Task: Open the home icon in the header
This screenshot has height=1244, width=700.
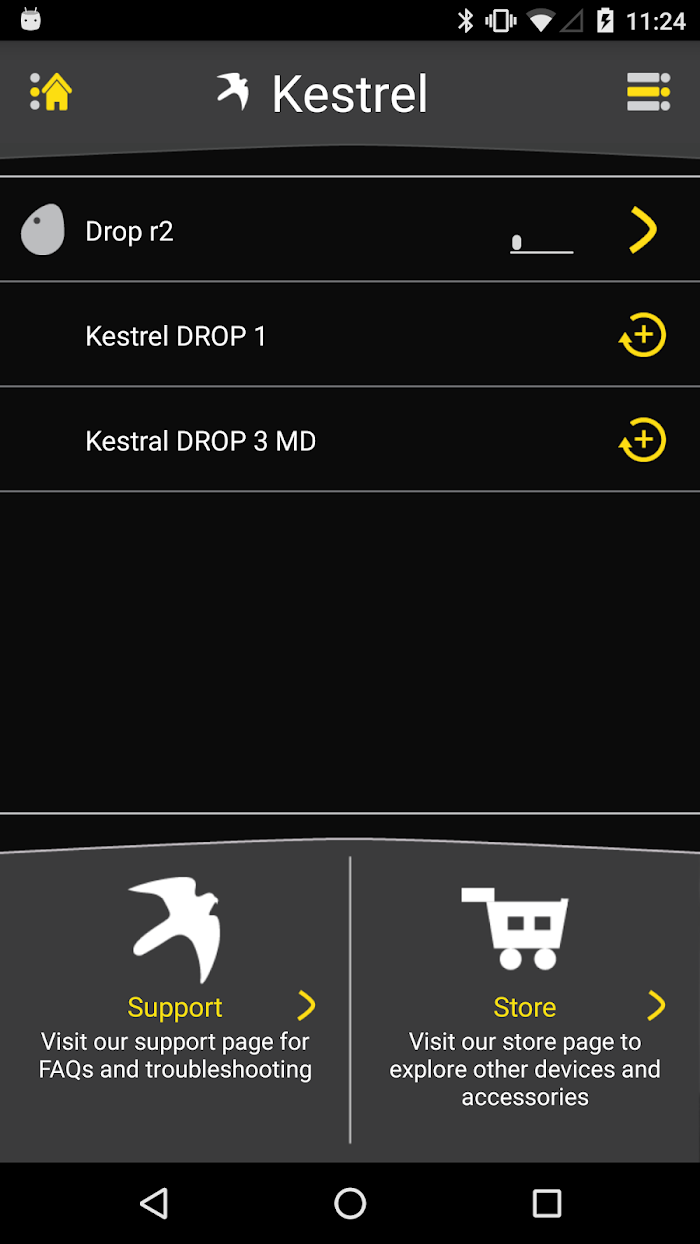Action: pos(51,92)
